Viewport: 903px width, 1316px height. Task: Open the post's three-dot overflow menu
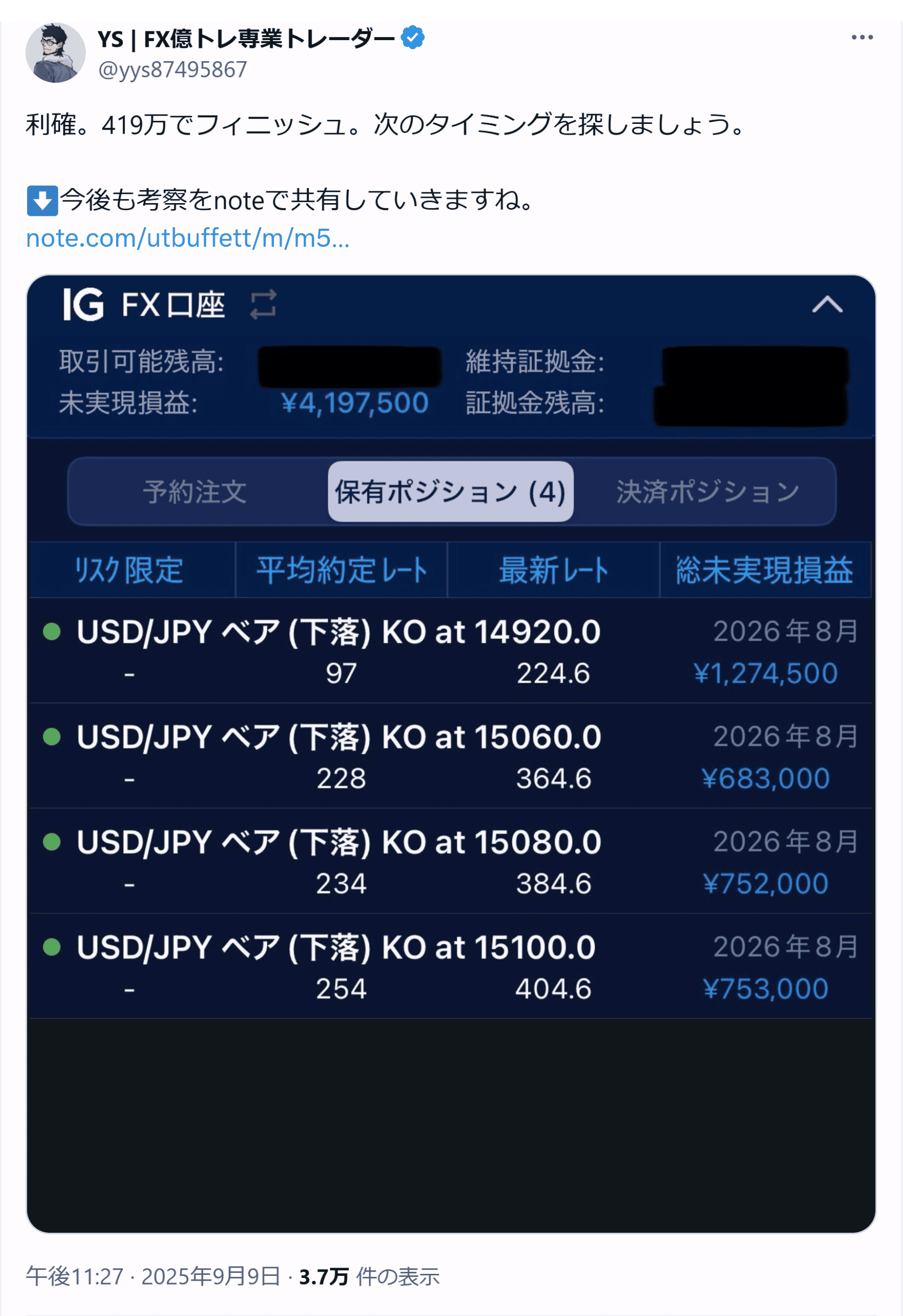tap(861, 38)
